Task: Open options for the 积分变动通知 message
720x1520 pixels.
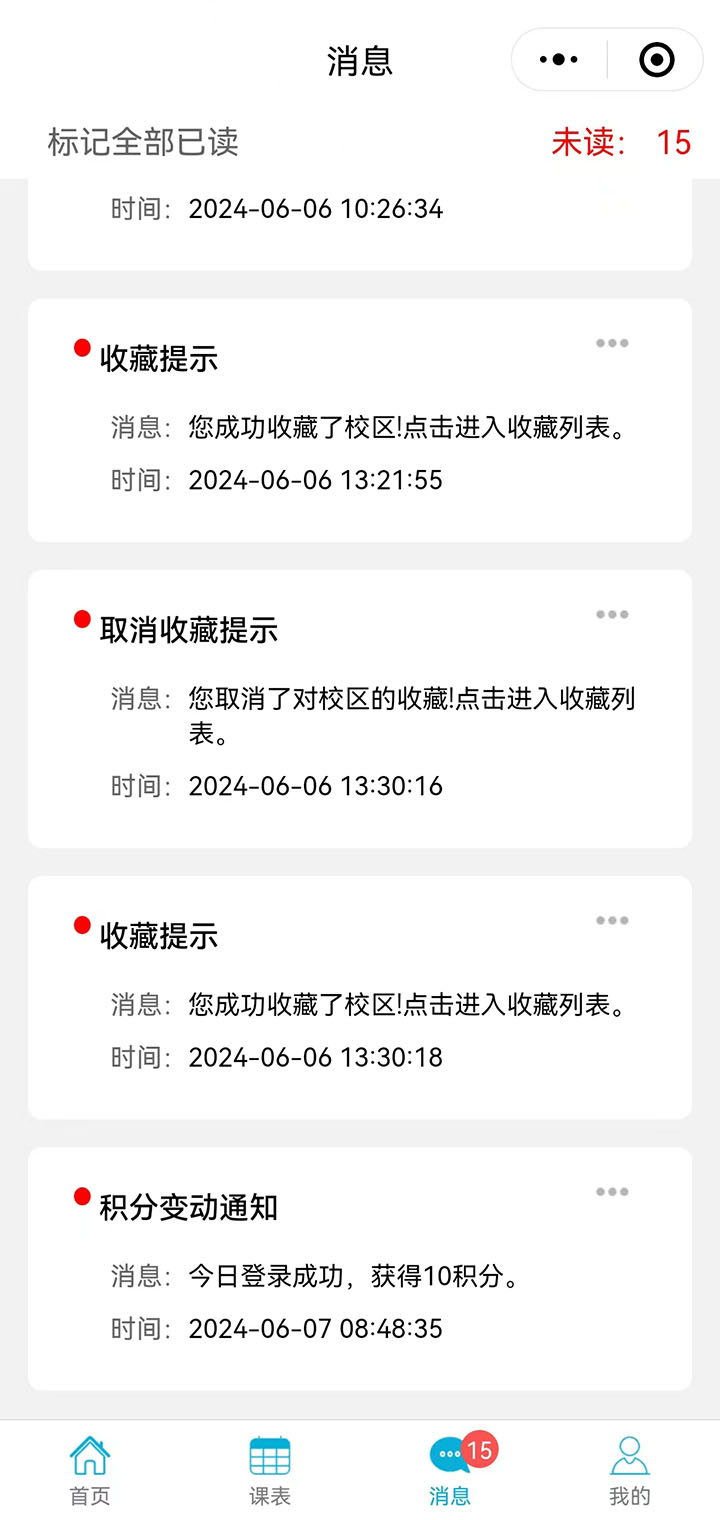Action: coord(612,1191)
